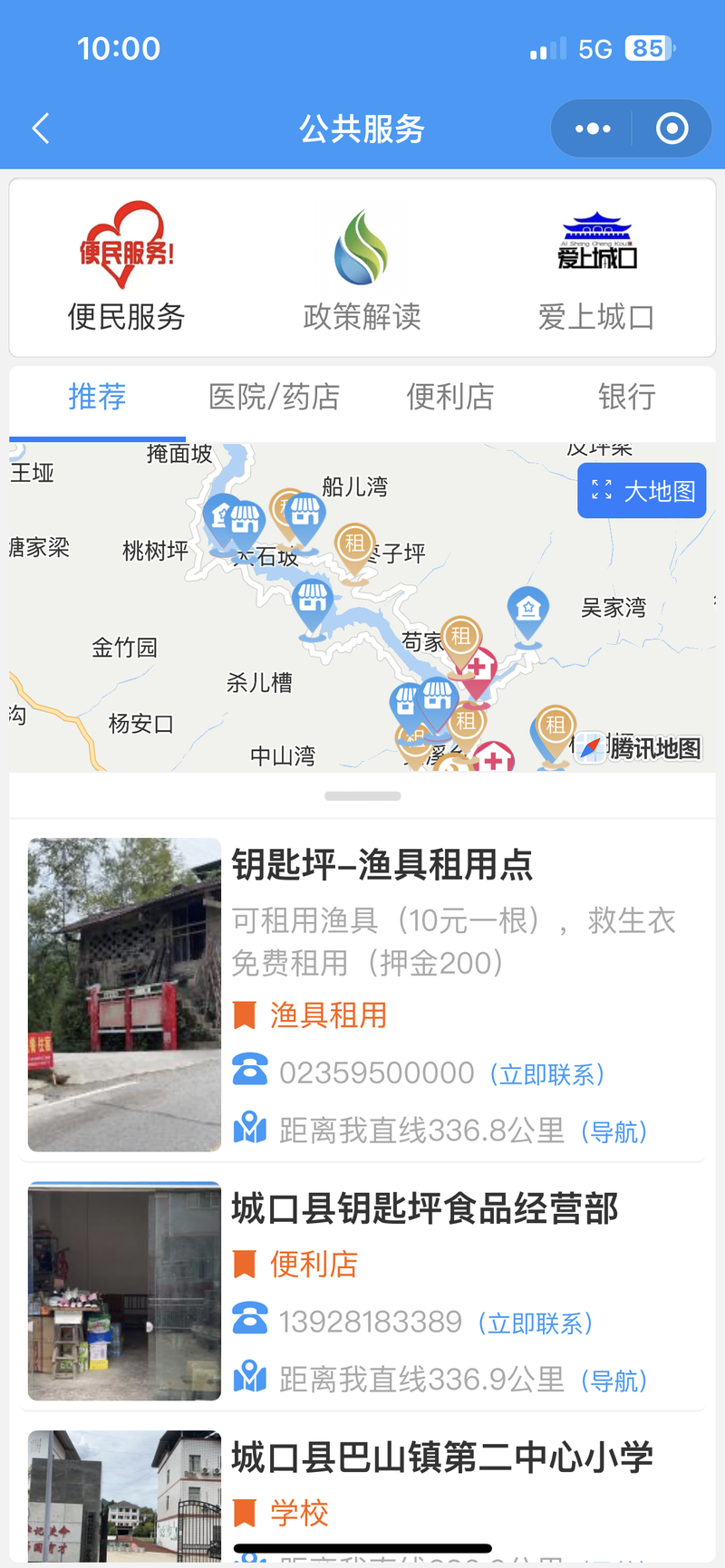
Task: Open the mini program more options menu
Action: (593, 129)
